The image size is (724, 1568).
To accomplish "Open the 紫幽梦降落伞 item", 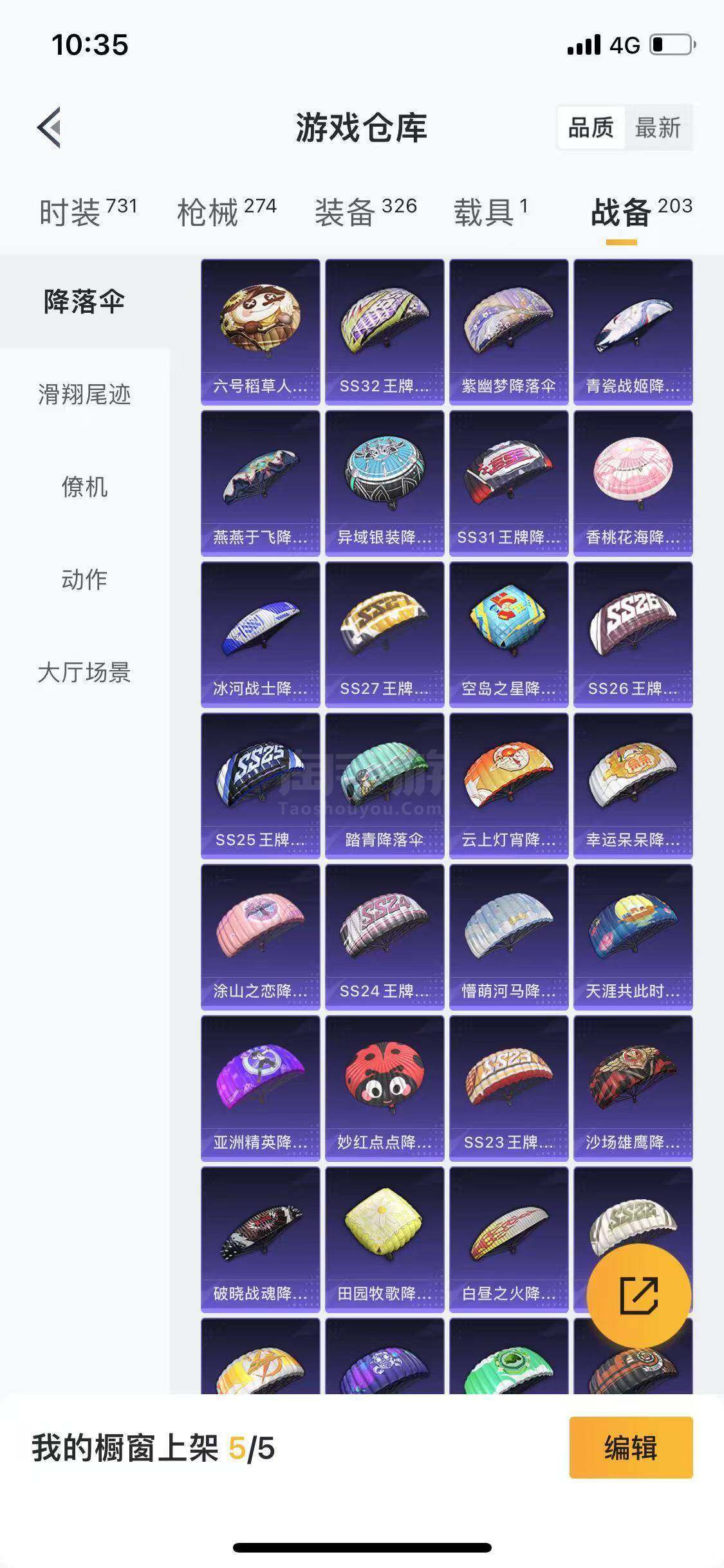I will [508, 332].
